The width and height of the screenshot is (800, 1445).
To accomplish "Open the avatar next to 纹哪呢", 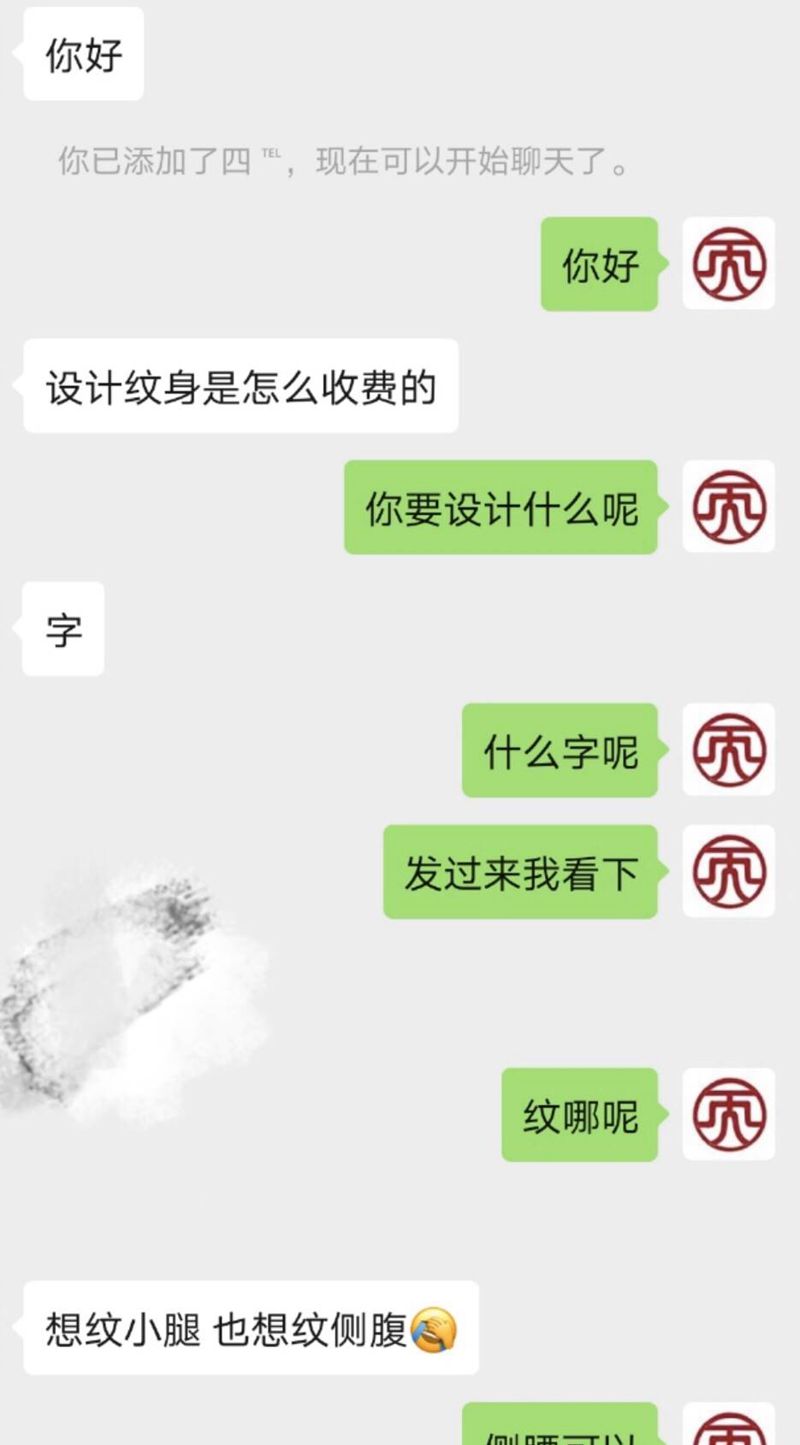I will (728, 1114).
